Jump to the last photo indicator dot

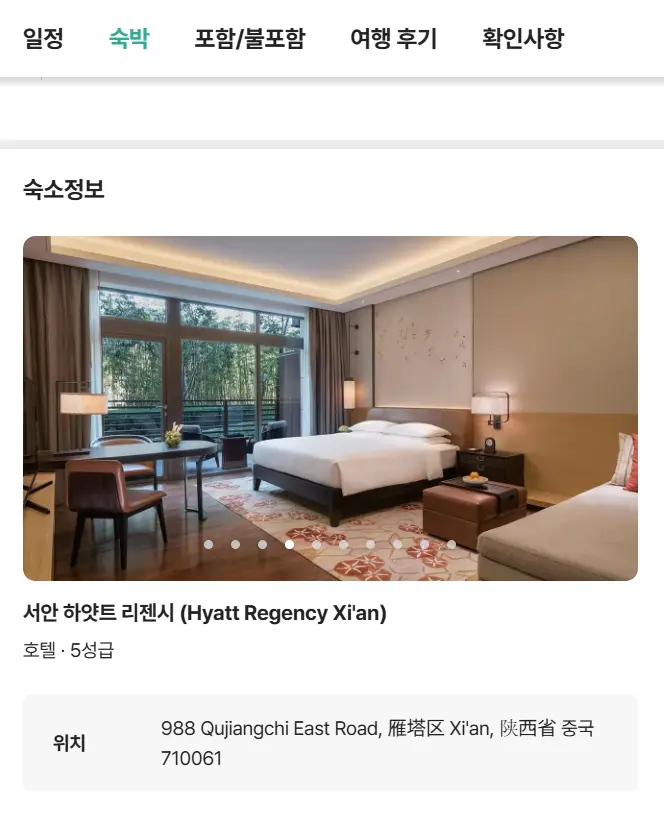click(x=451, y=545)
